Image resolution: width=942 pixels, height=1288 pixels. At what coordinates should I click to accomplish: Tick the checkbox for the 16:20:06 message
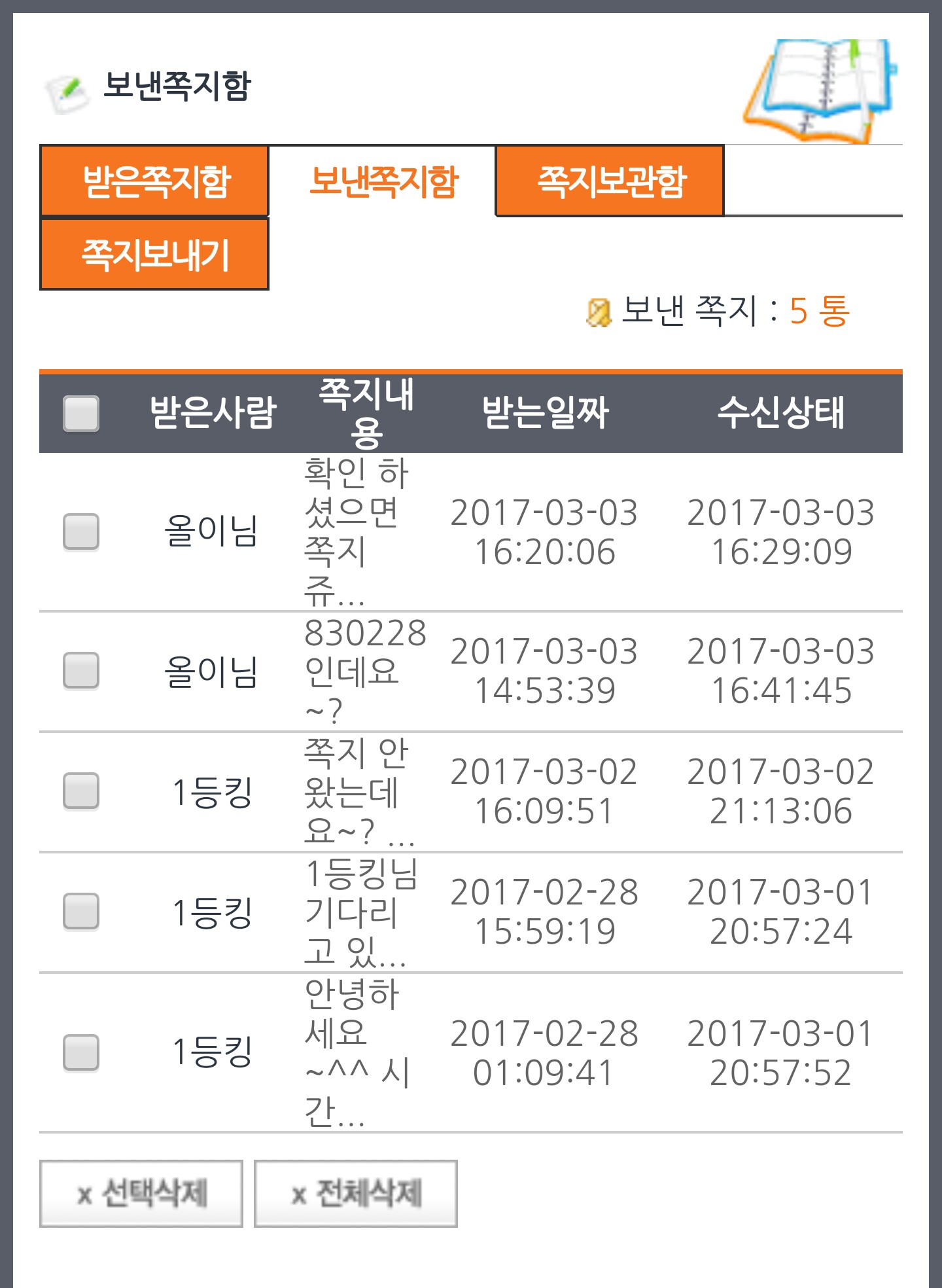[81, 531]
